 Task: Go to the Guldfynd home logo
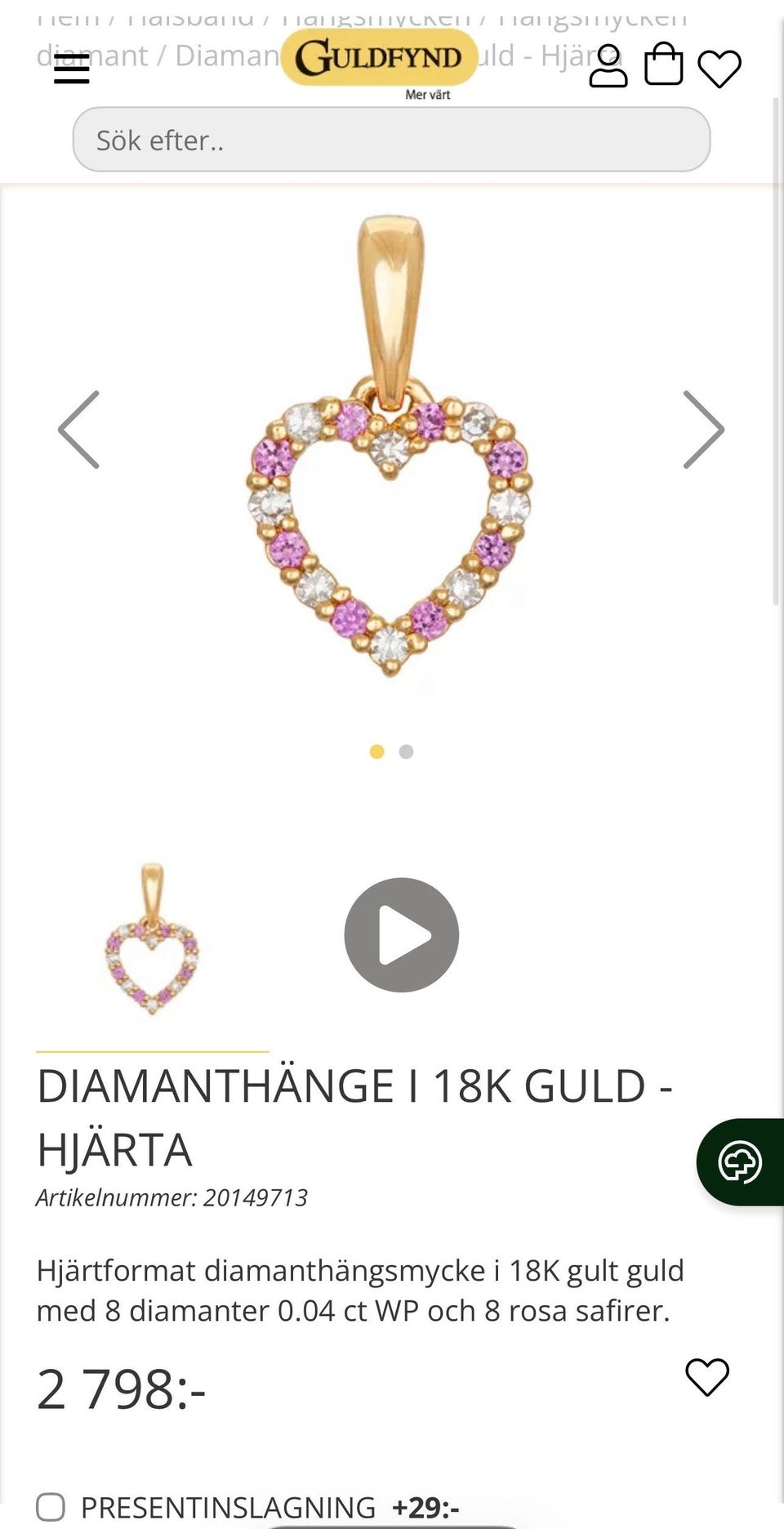(x=379, y=59)
